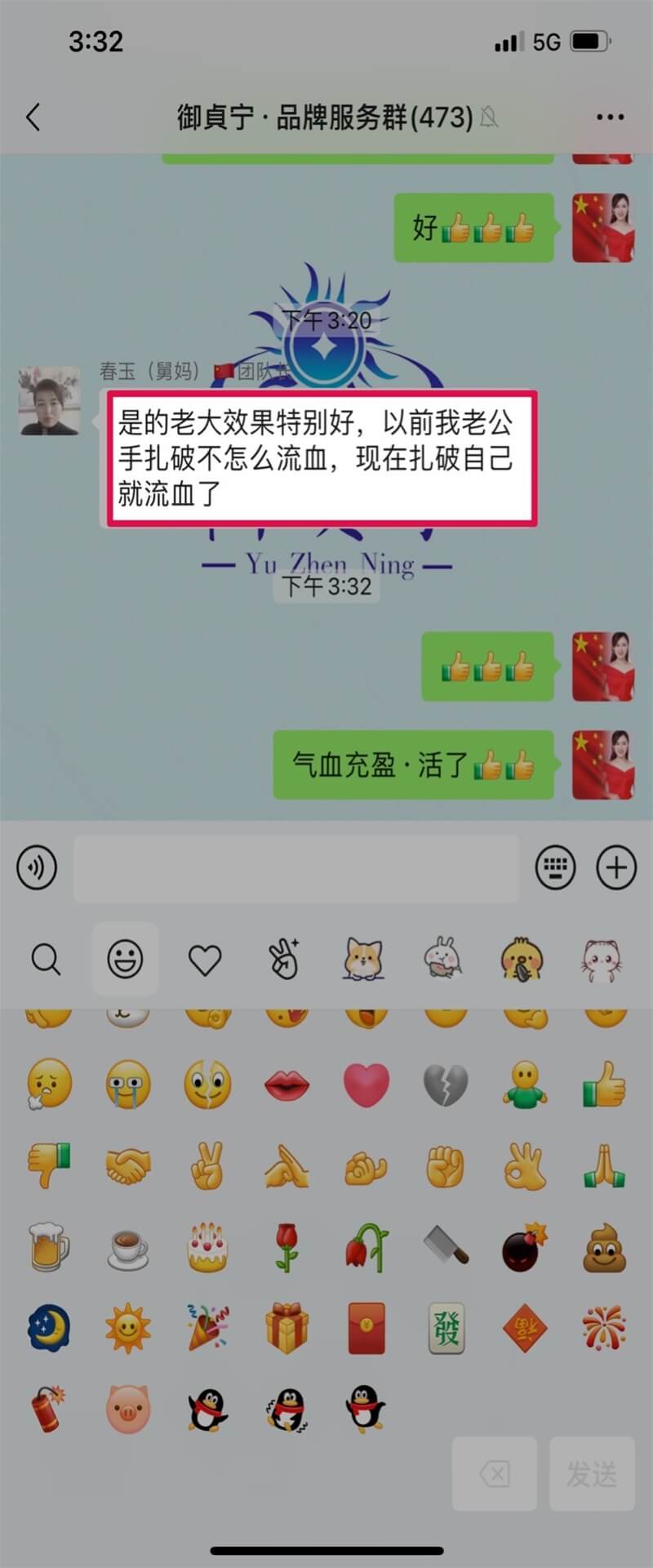Open the group chat options menu
Image resolution: width=653 pixels, height=1568 pixels.
coord(610,118)
